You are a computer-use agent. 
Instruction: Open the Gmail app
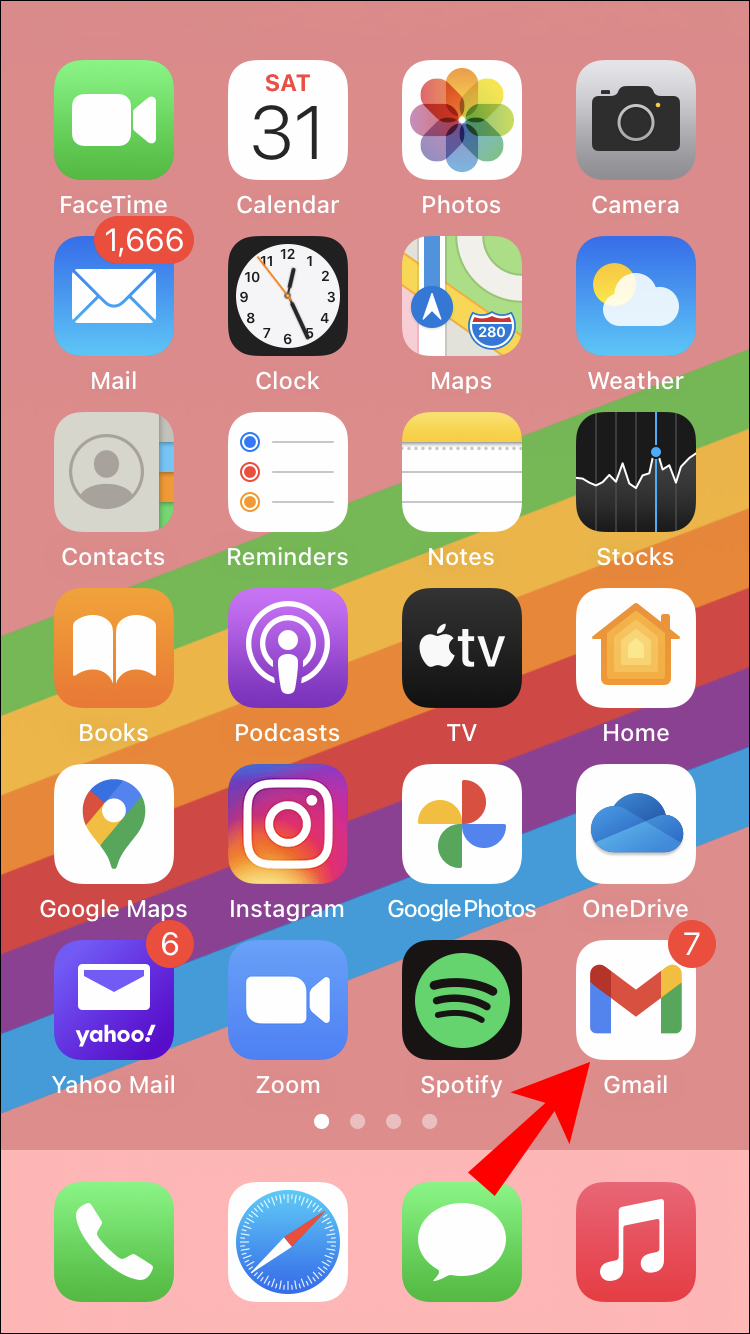(635, 1000)
